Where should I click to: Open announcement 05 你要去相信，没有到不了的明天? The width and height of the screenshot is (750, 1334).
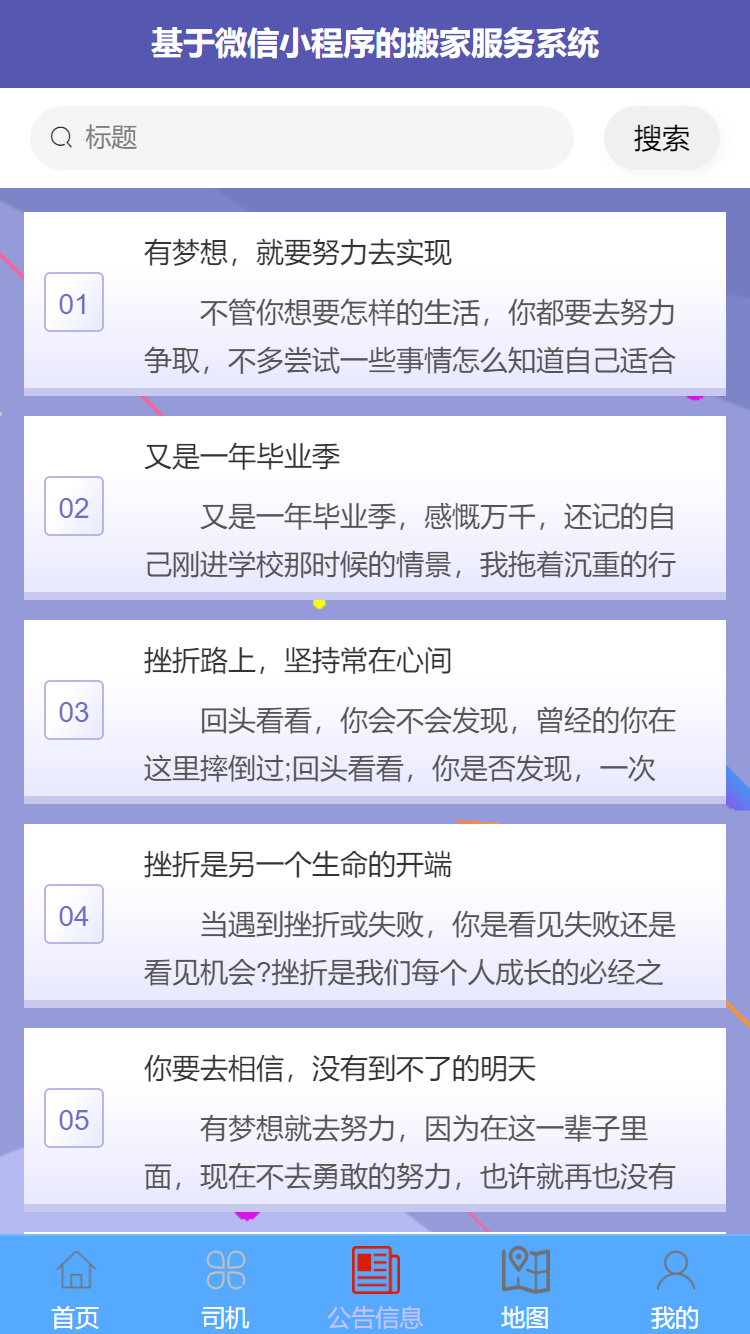pos(375,1119)
